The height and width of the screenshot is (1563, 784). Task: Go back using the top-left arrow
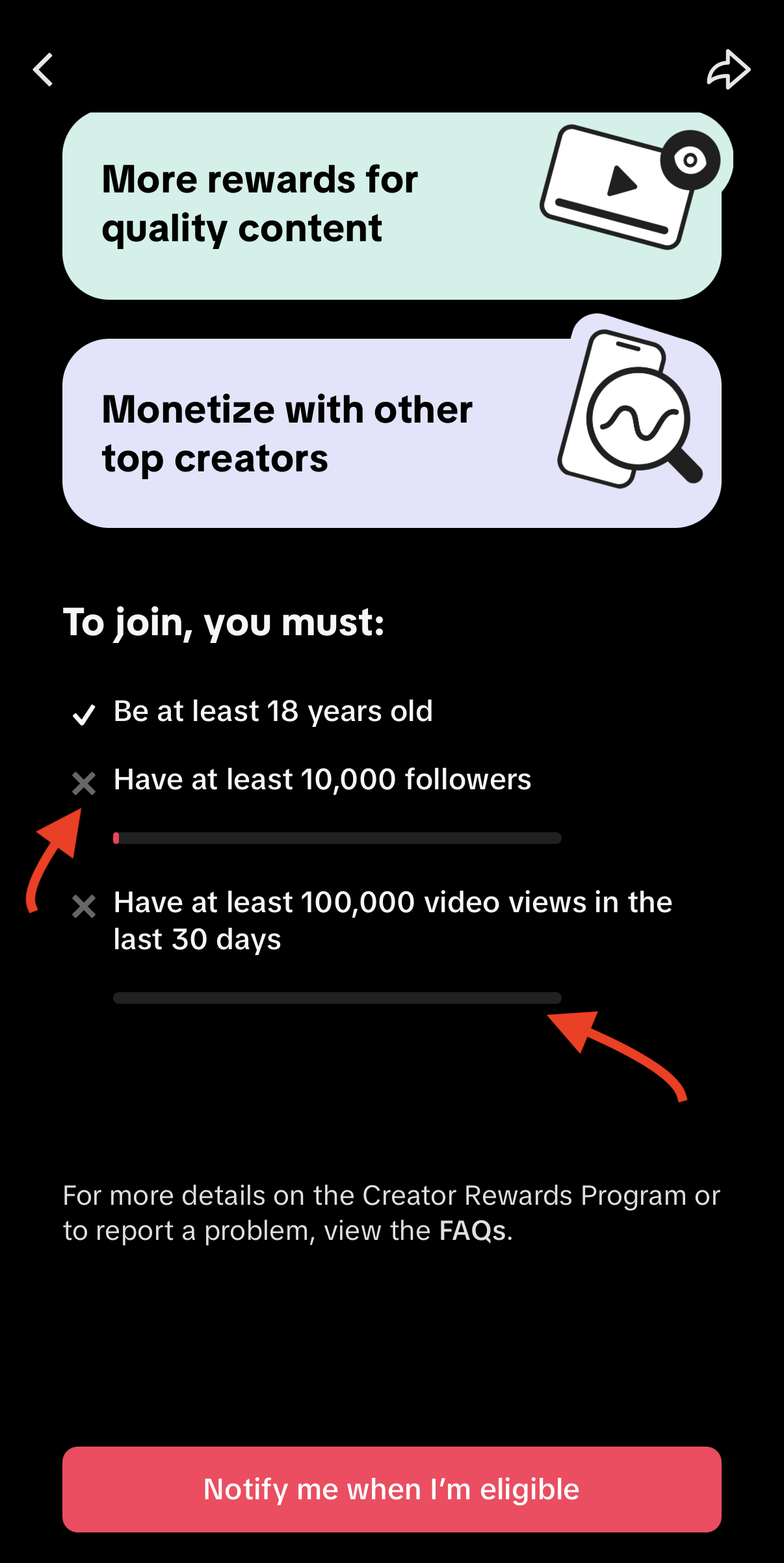click(43, 70)
